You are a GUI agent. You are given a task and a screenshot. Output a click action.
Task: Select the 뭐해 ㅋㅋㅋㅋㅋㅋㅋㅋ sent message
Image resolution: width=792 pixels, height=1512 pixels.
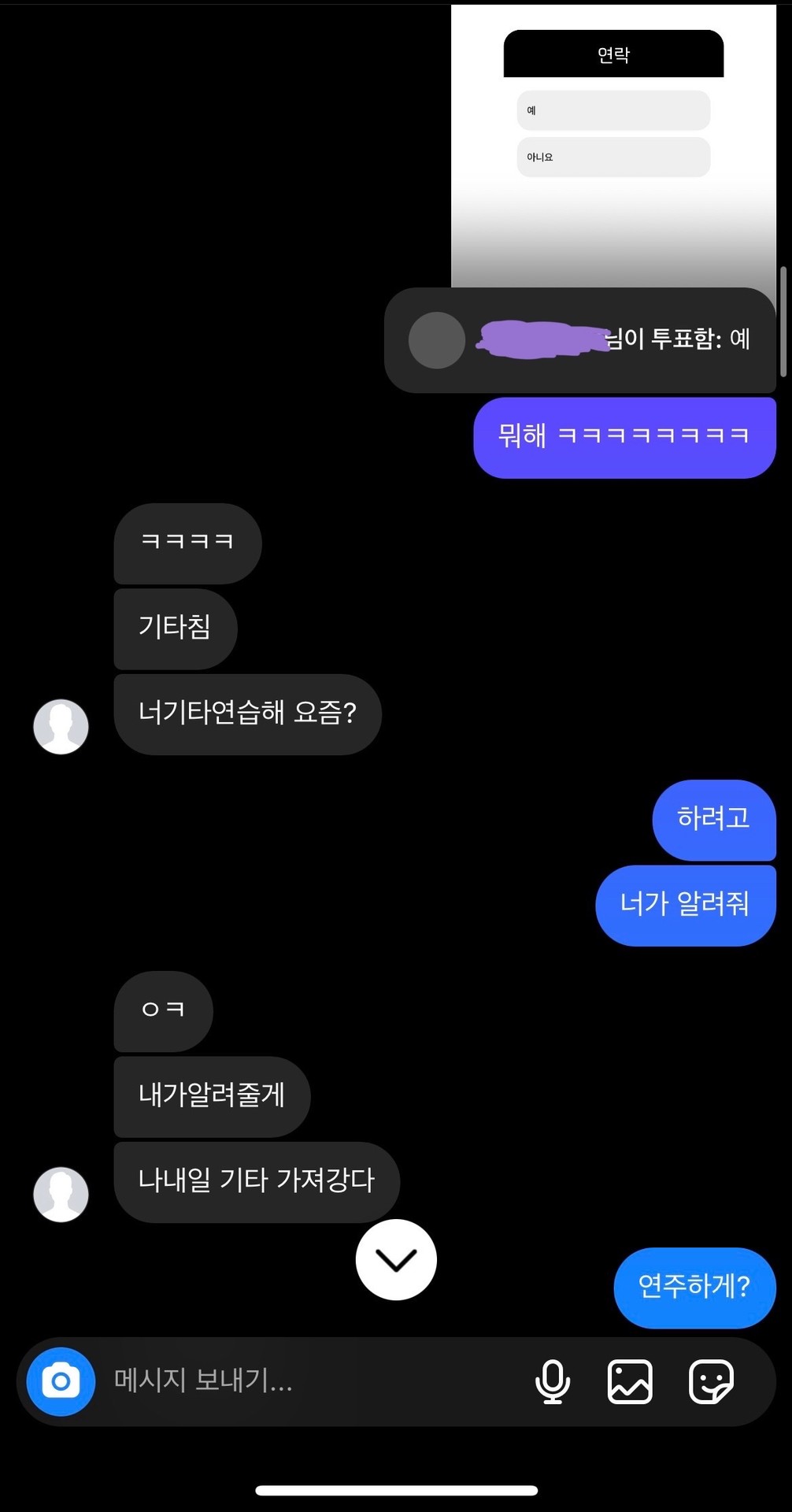[x=624, y=438]
